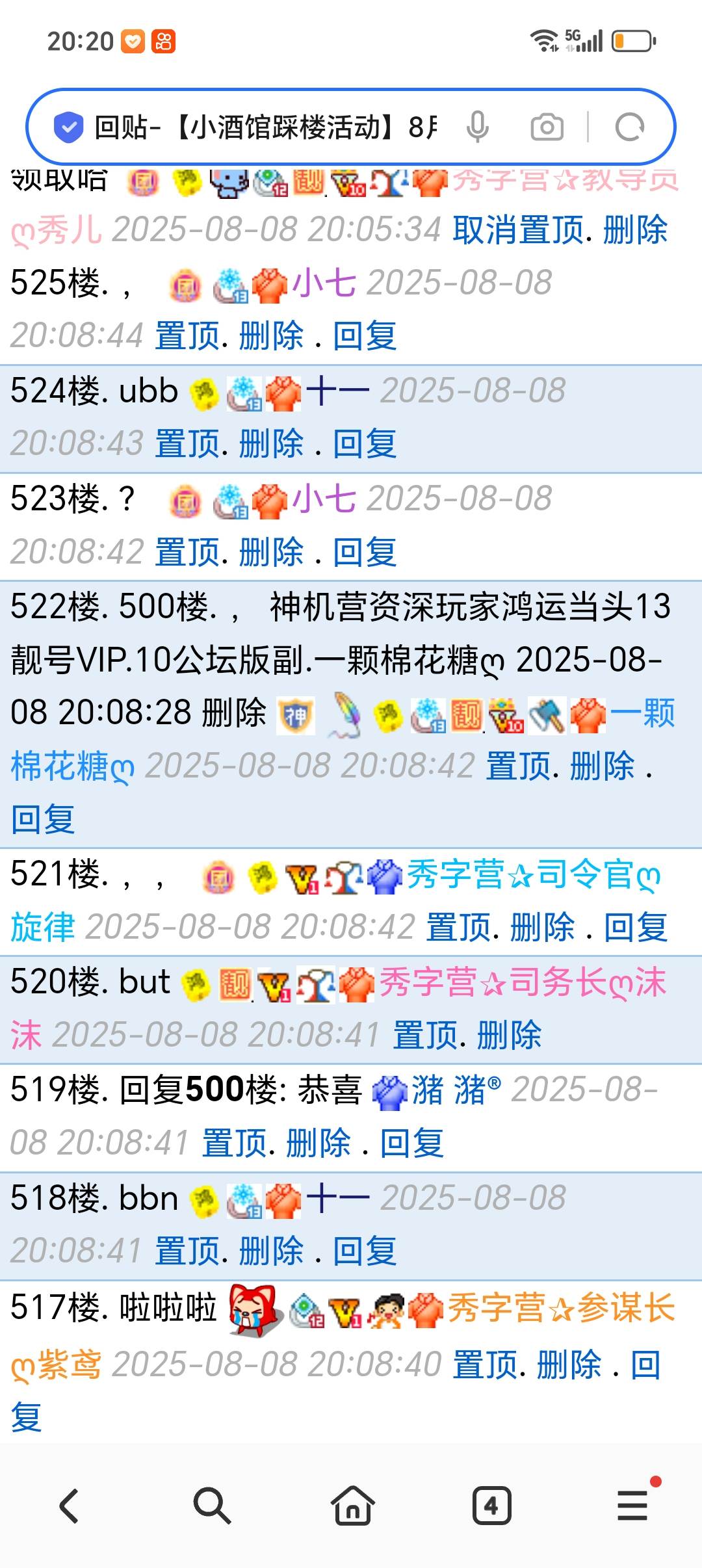
Task: Open the browser tabs switcher showing 4
Action: click(491, 1506)
